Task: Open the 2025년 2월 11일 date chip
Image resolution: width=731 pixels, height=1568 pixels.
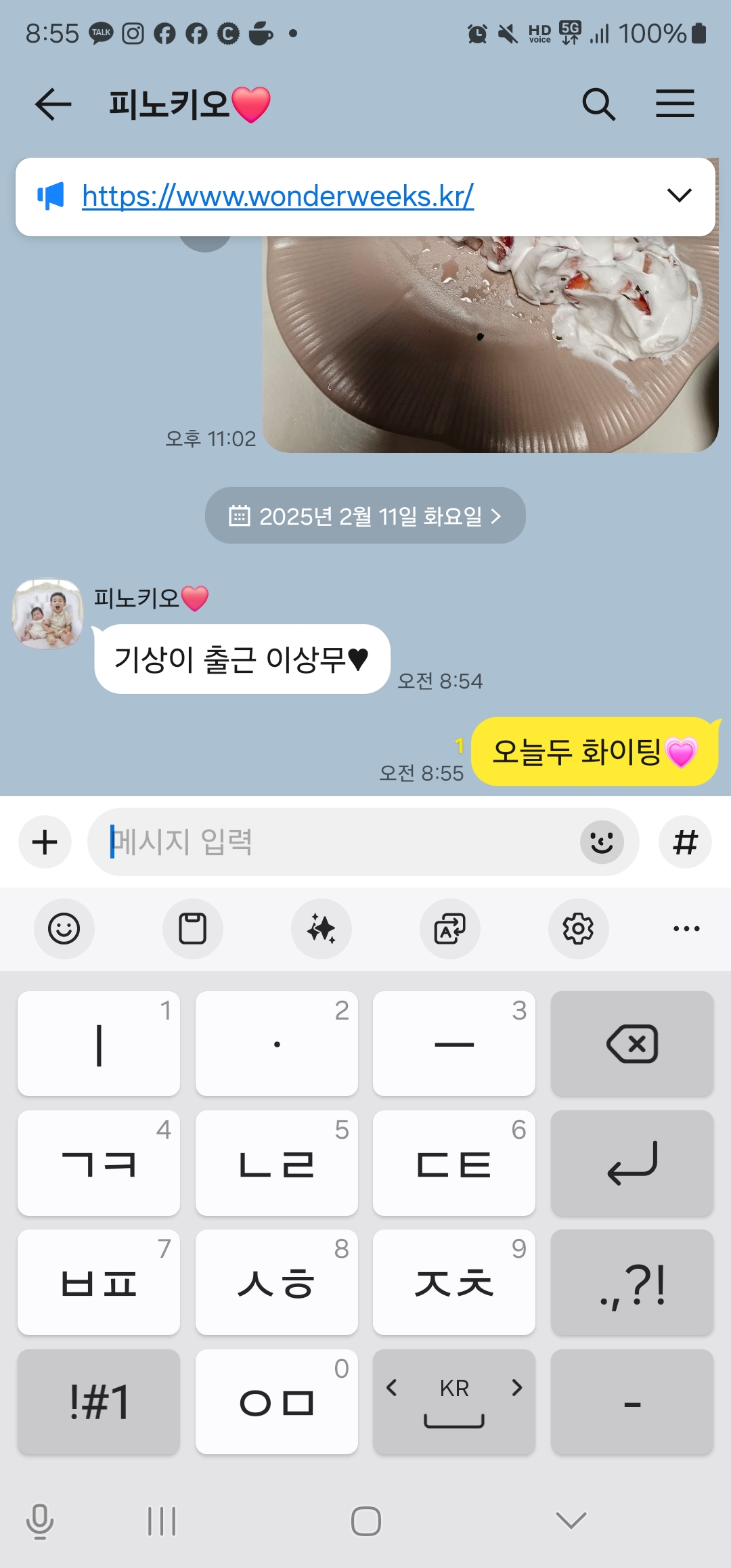Action: click(365, 516)
